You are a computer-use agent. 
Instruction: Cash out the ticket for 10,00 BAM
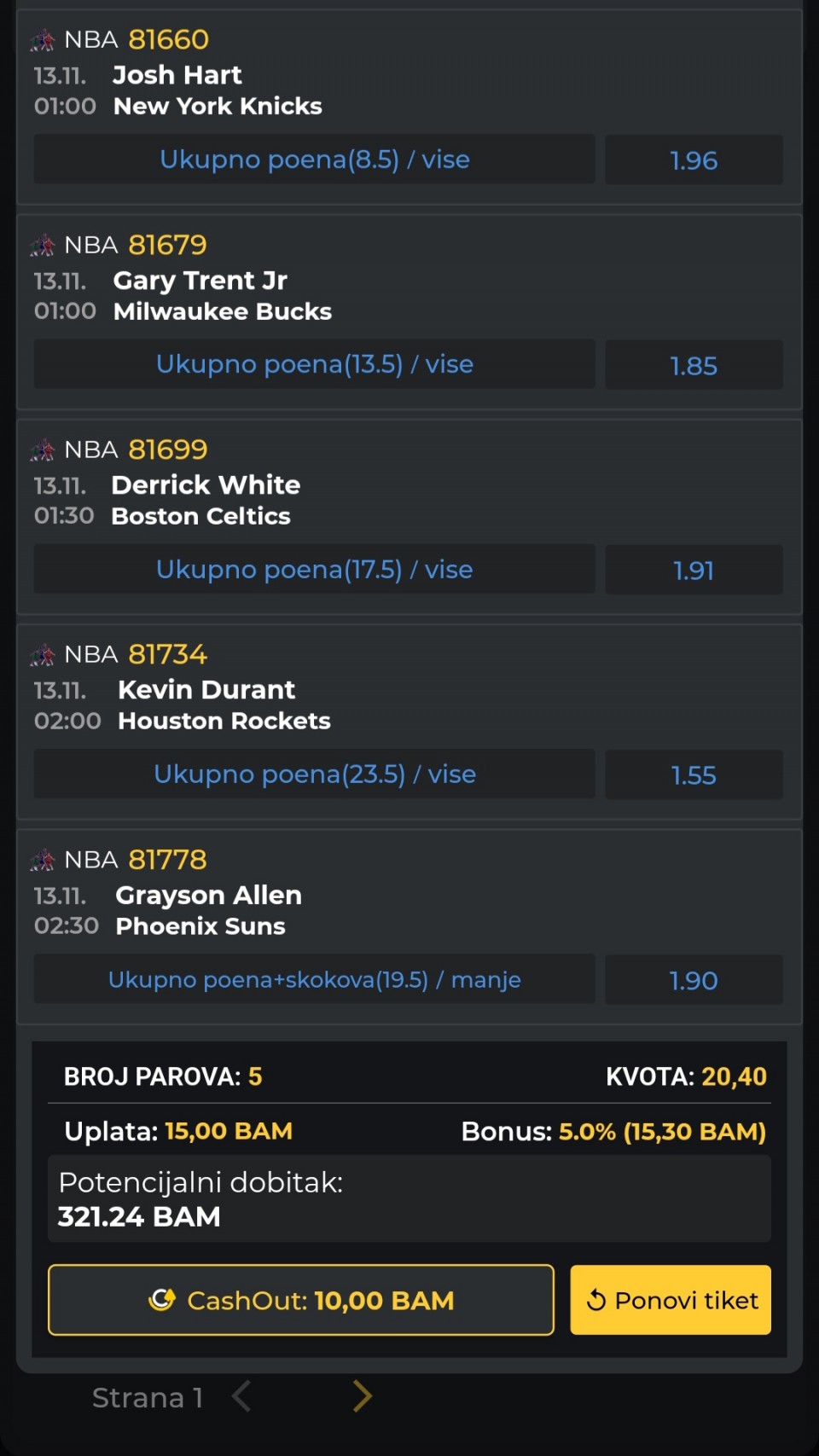pos(300,1300)
